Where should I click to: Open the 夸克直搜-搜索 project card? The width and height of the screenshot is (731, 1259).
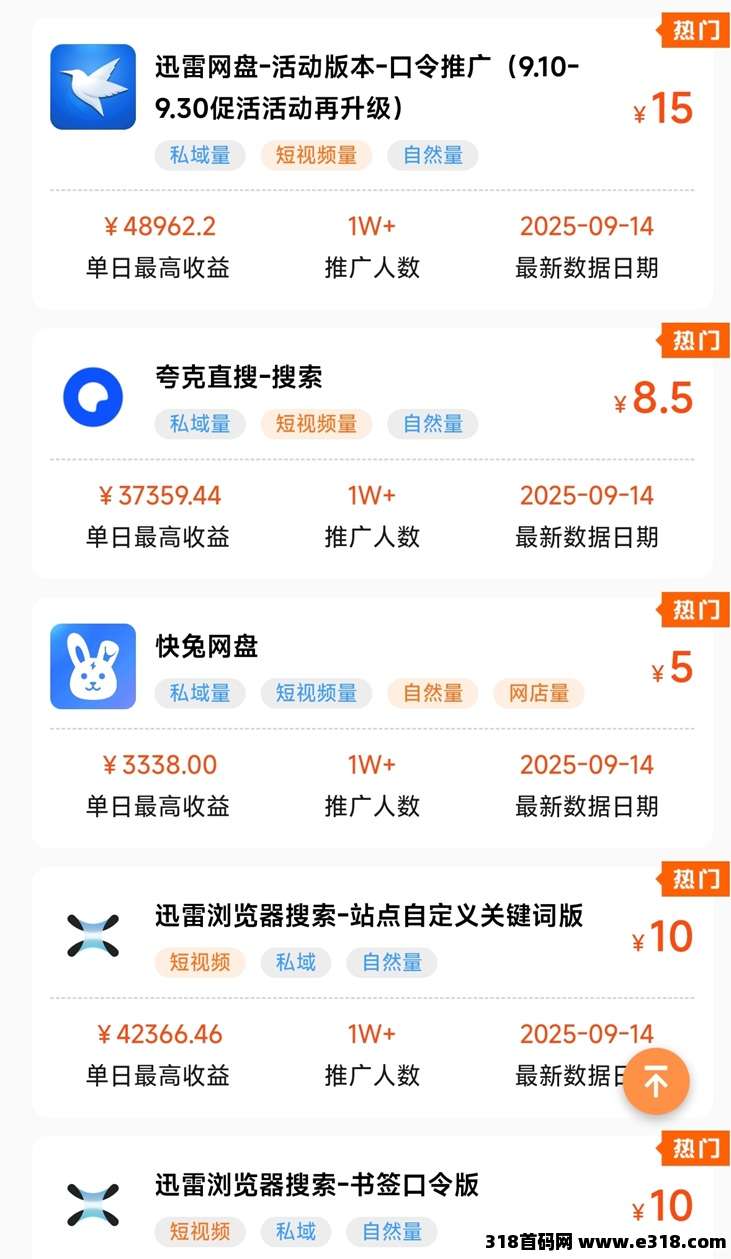coord(240,378)
